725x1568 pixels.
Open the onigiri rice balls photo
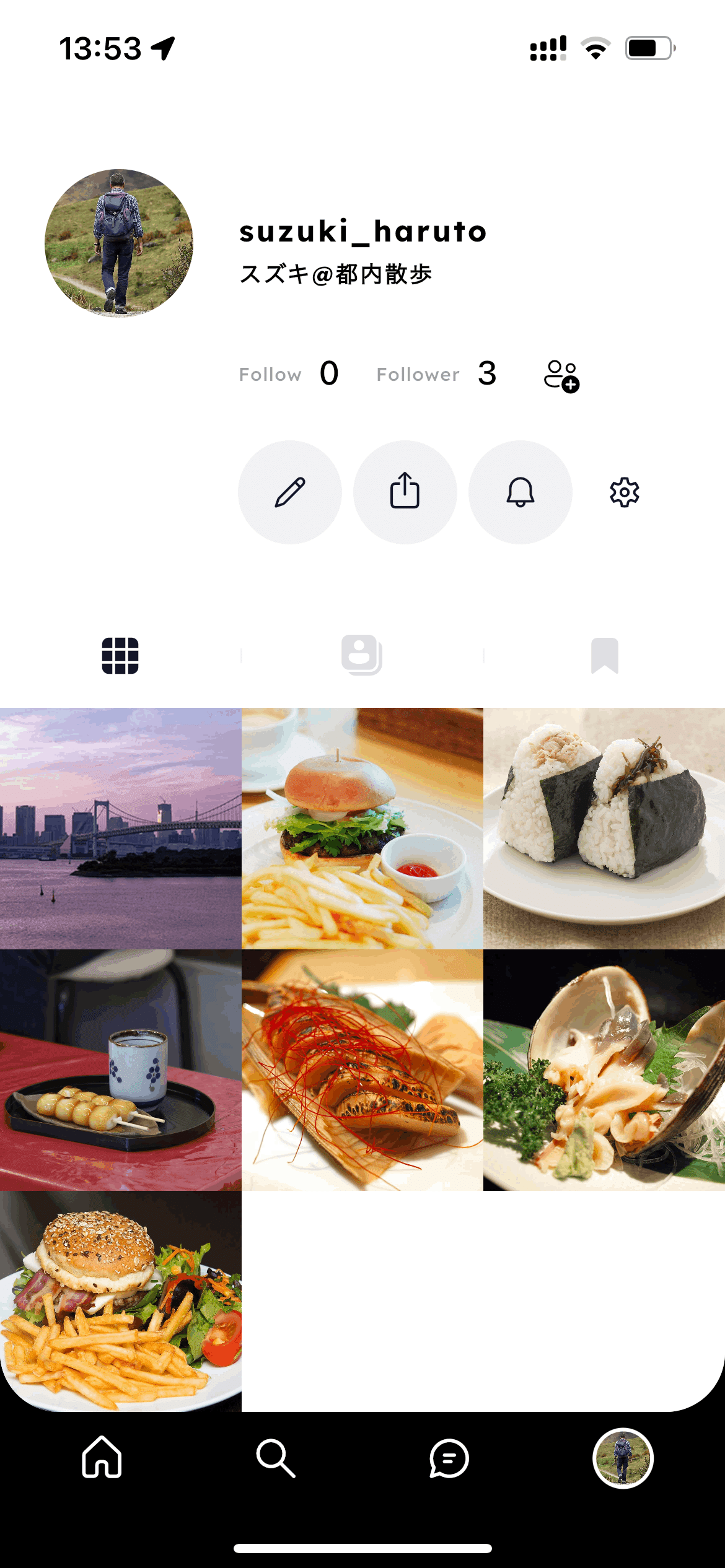coord(604,829)
